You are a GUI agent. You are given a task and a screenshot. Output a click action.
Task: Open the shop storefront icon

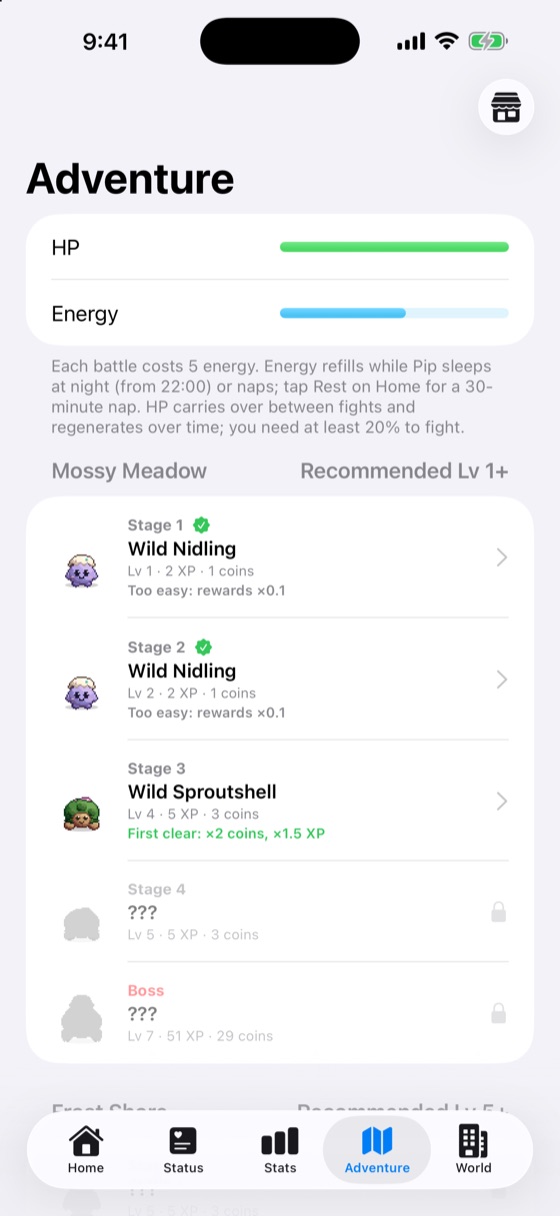tap(506, 107)
